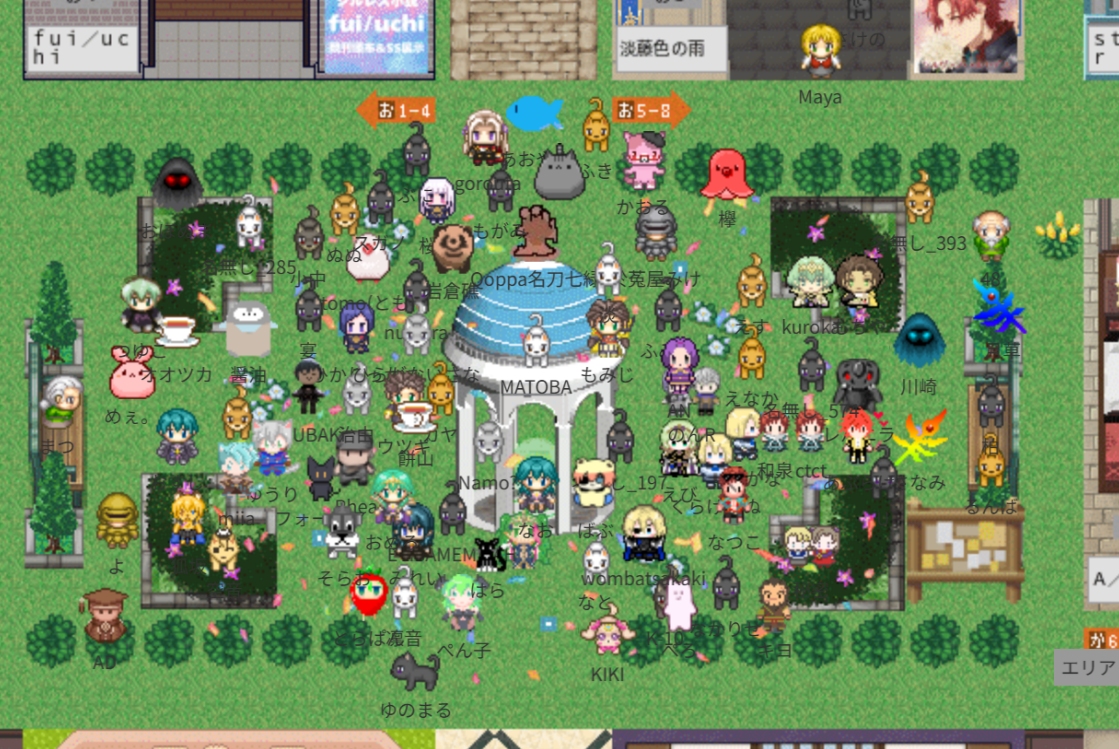Tap the wooden bulletin board
The height and width of the screenshot is (749, 1119).
[963, 550]
